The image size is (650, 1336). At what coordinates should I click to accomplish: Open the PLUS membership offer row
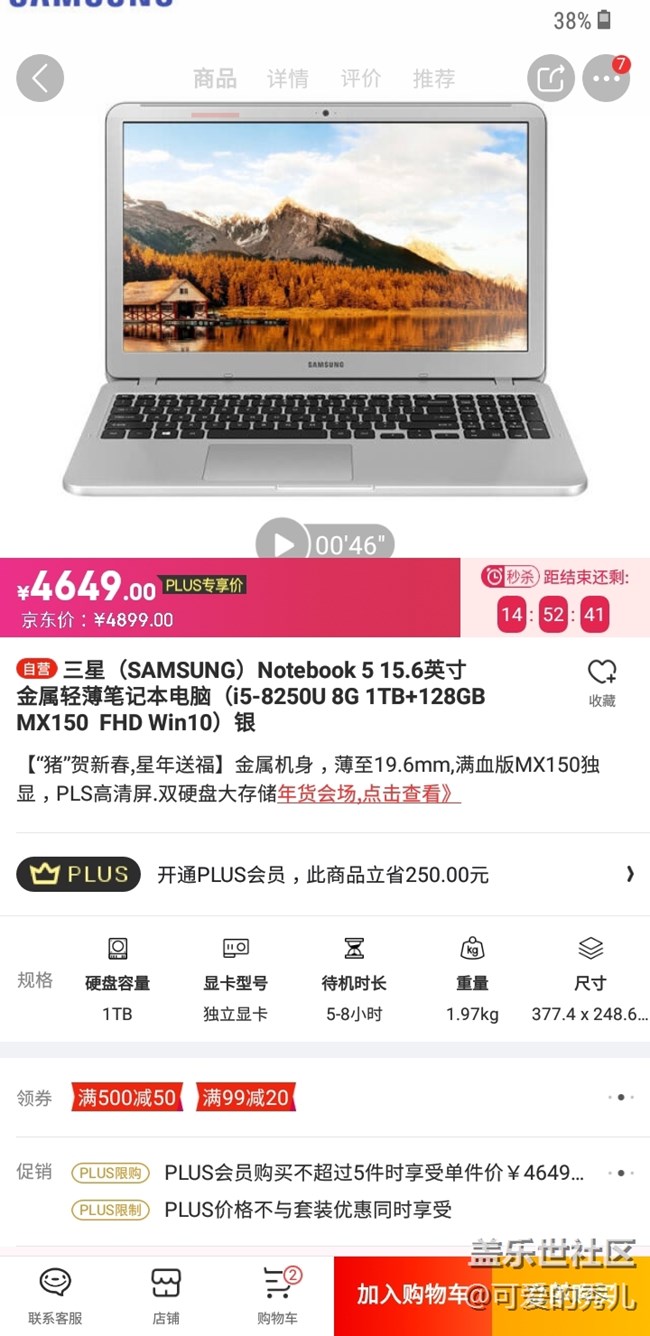[x=325, y=875]
